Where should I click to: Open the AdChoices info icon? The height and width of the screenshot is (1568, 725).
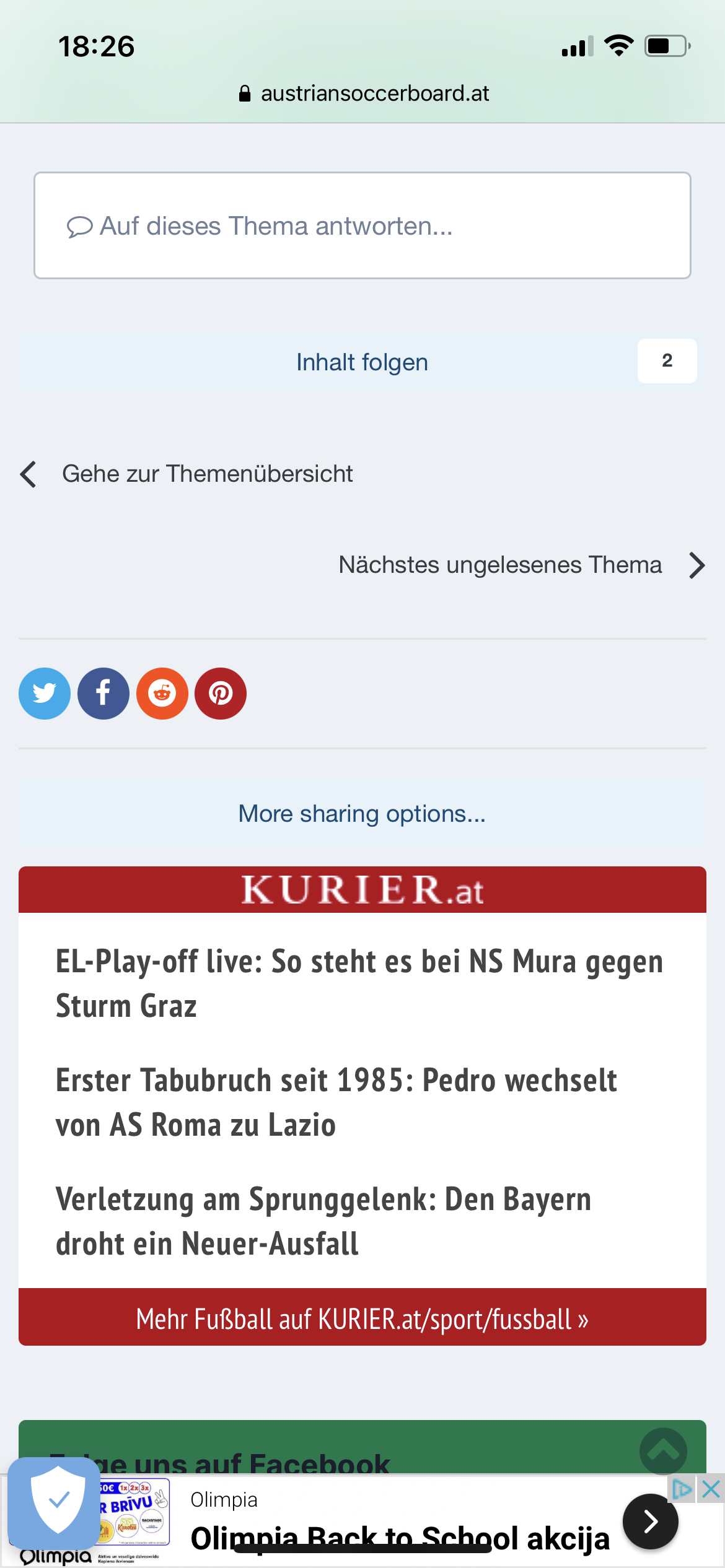[x=682, y=1489]
